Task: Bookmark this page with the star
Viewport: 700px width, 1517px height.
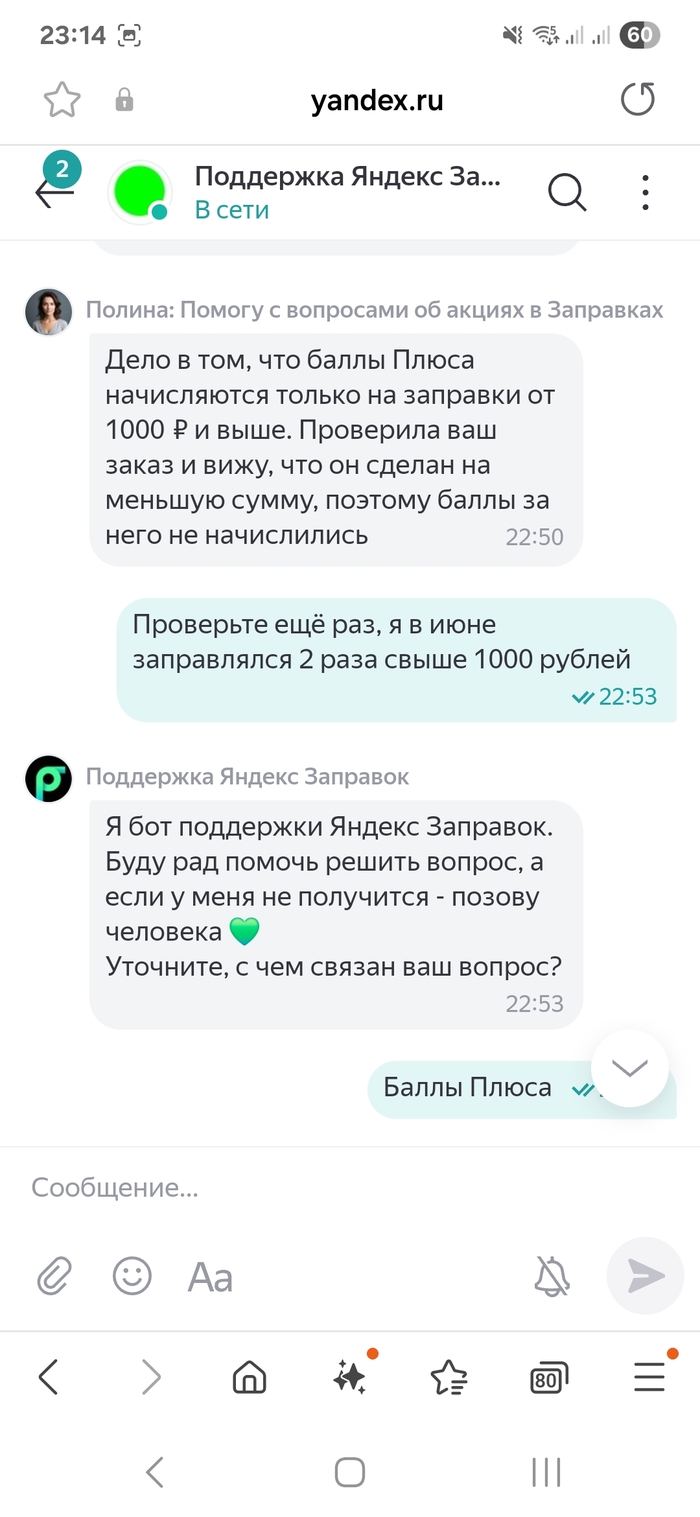Action: click(x=62, y=100)
